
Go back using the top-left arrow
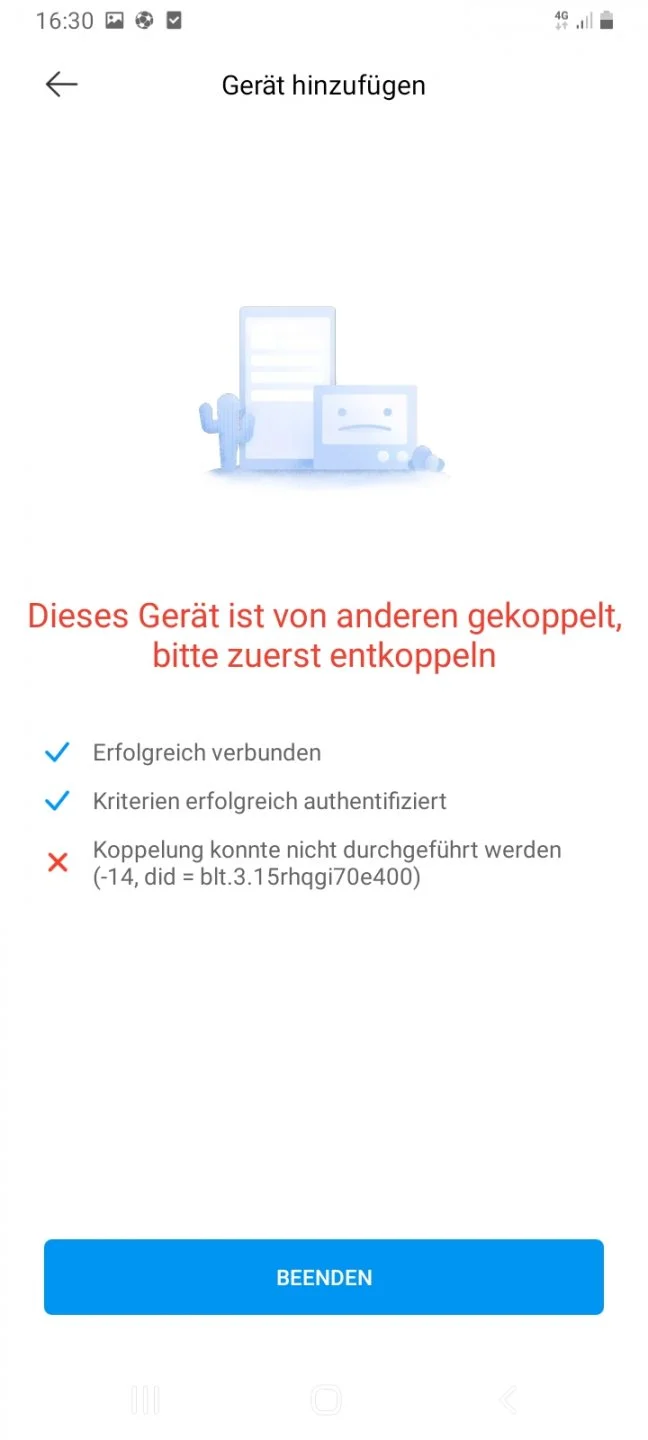tap(61, 85)
